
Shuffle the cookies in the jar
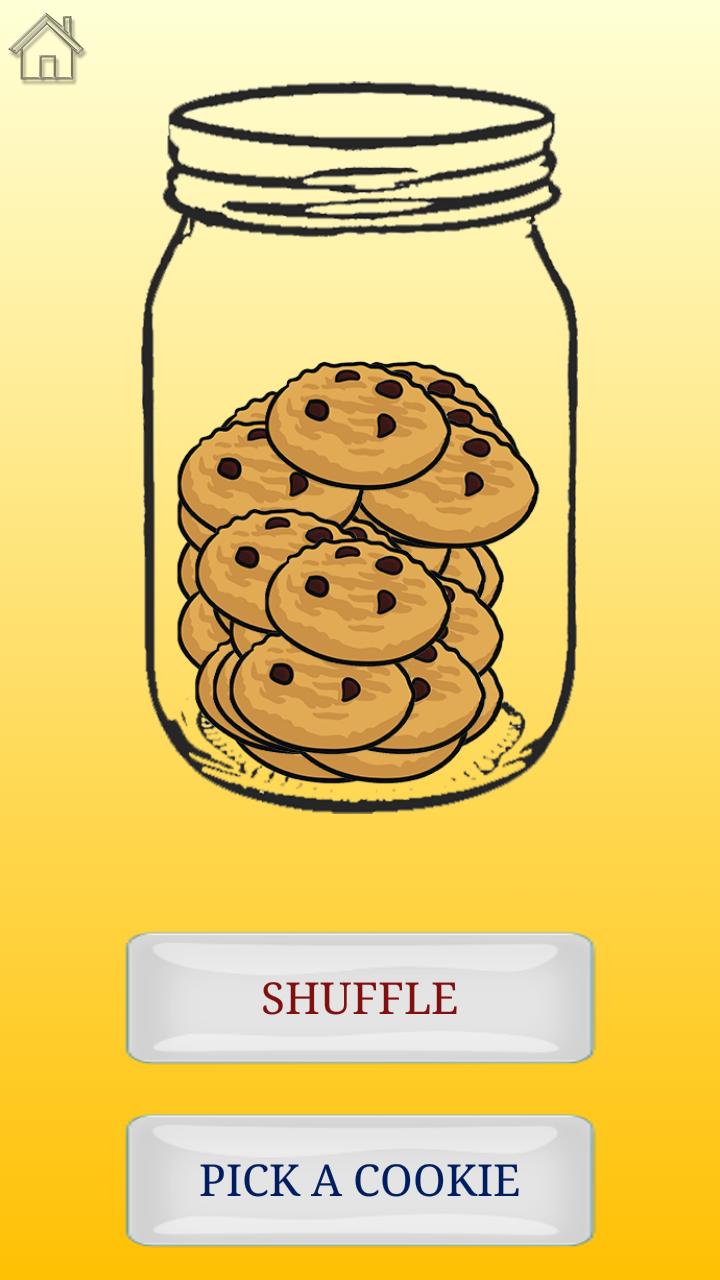[x=360, y=998]
